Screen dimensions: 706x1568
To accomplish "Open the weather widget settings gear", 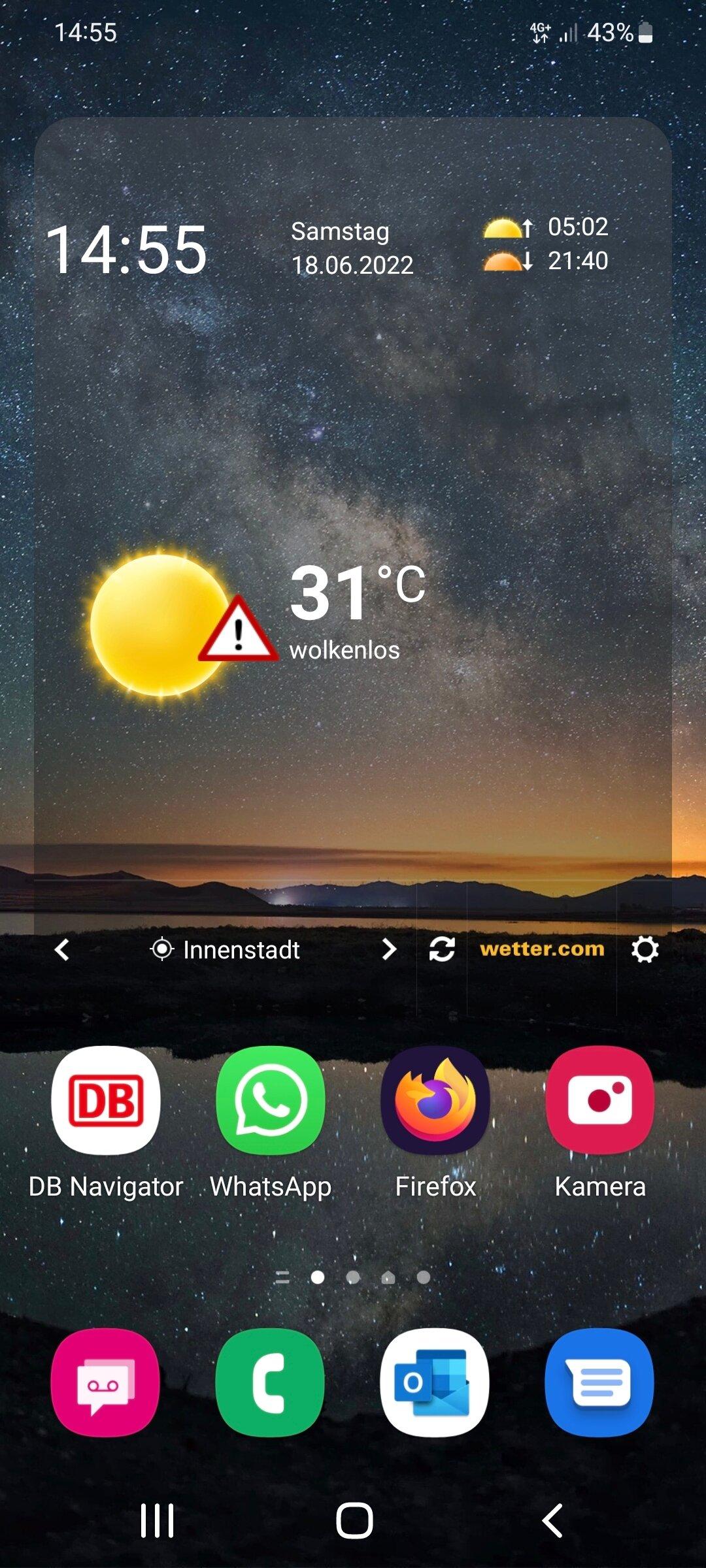I will [645, 949].
